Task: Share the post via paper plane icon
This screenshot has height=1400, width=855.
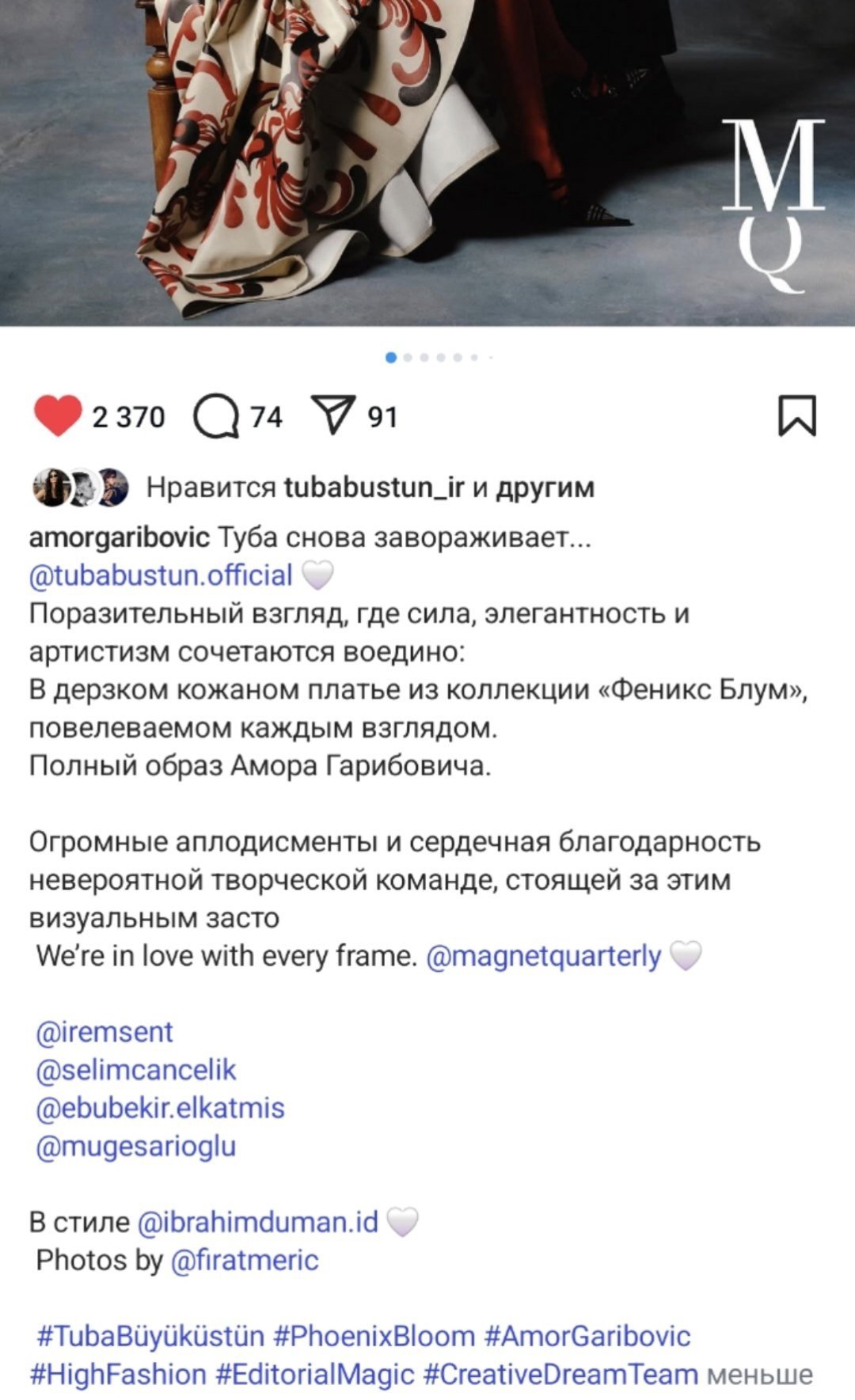Action: point(333,416)
